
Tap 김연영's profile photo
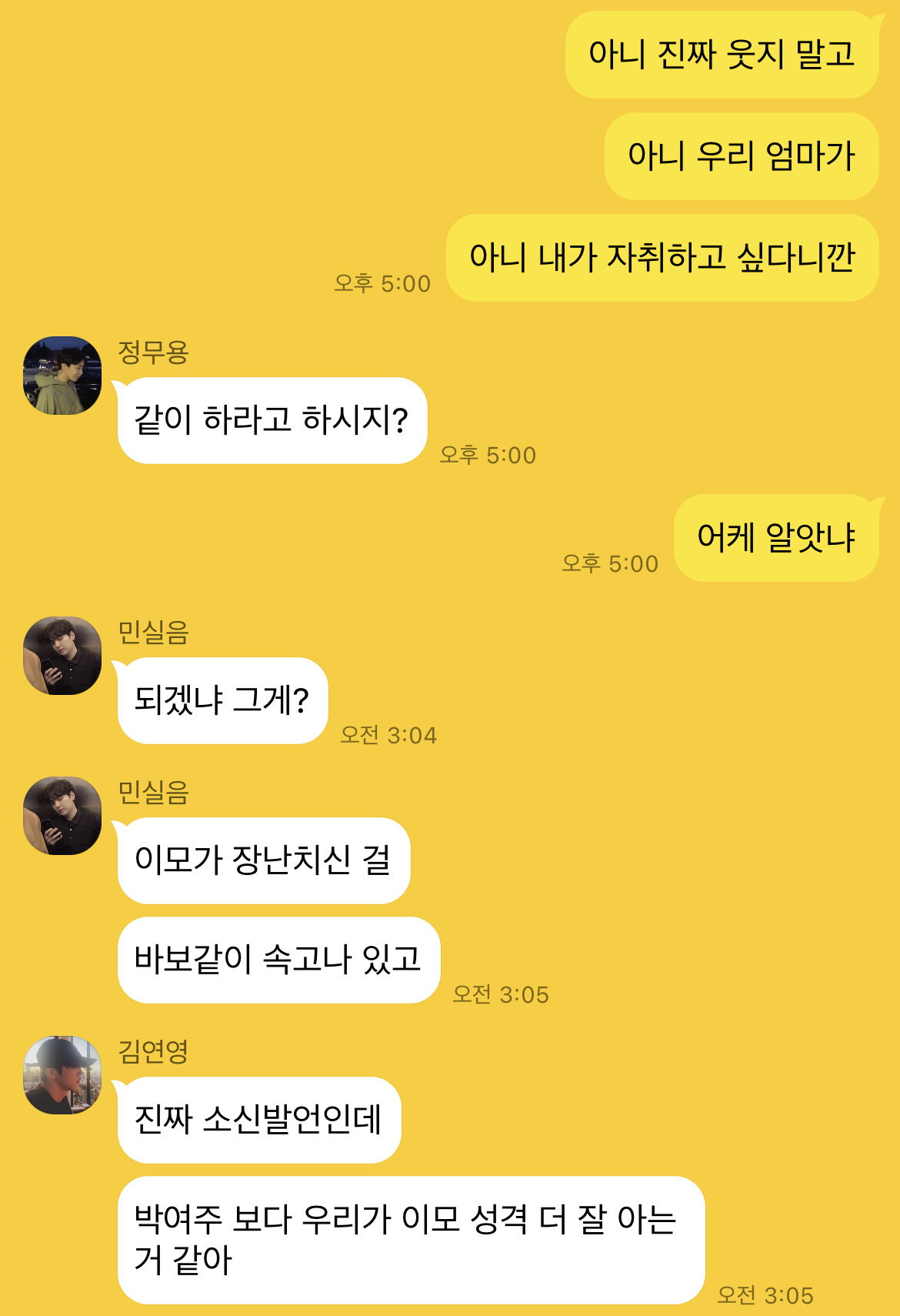click(62, 1075)
